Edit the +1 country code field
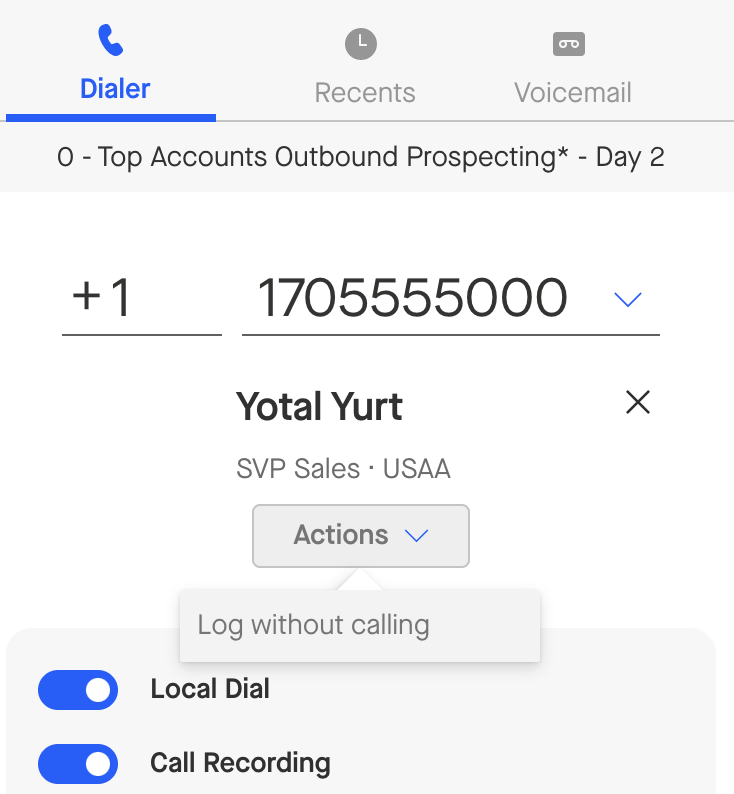The width and height of the screenshot is (734, 794). [x=140, y=299]
